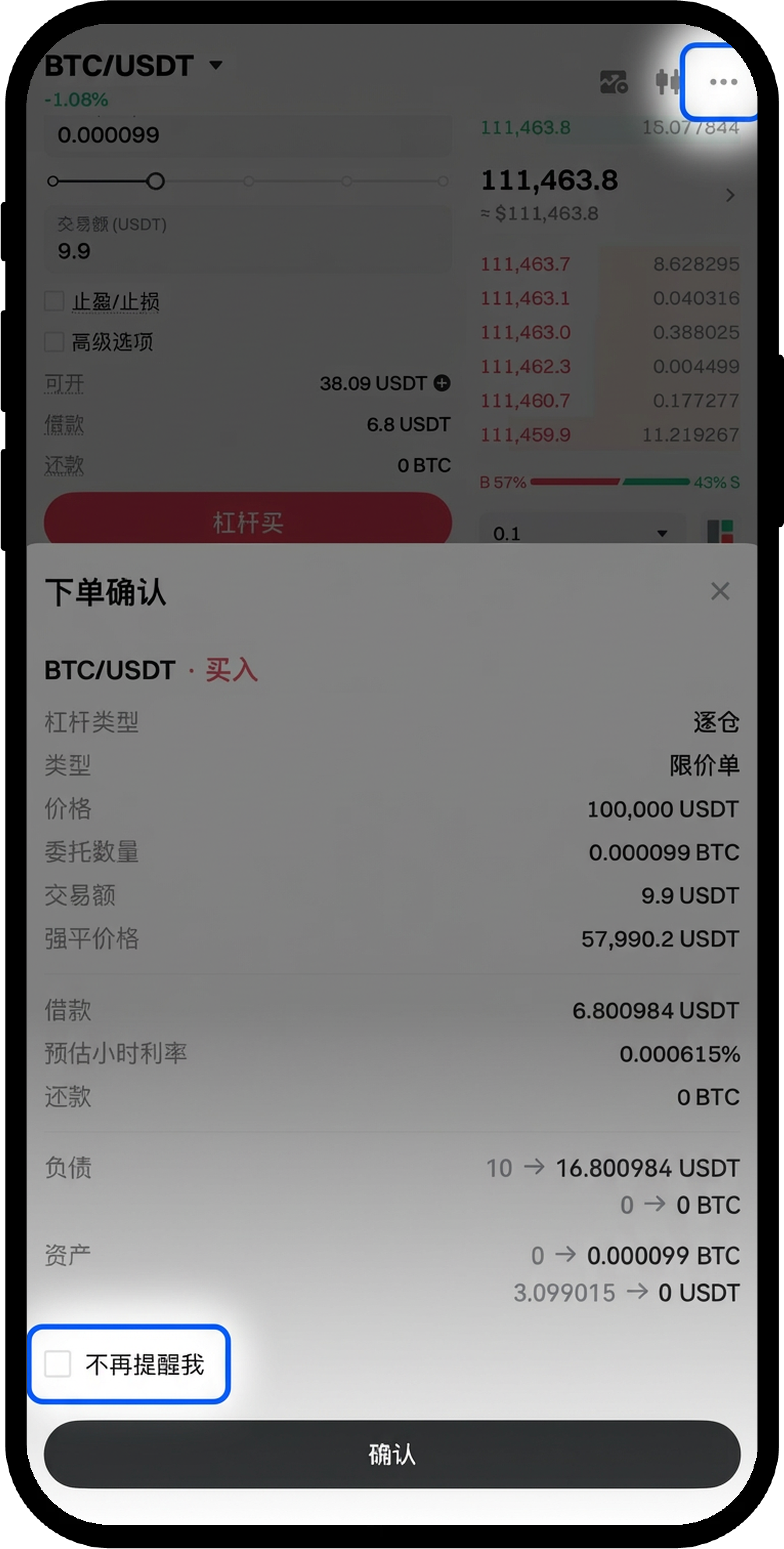Viewport: 784px width, 1549px height.
Task: Close the order confirmation sheet
Action: tap(720, 591)
